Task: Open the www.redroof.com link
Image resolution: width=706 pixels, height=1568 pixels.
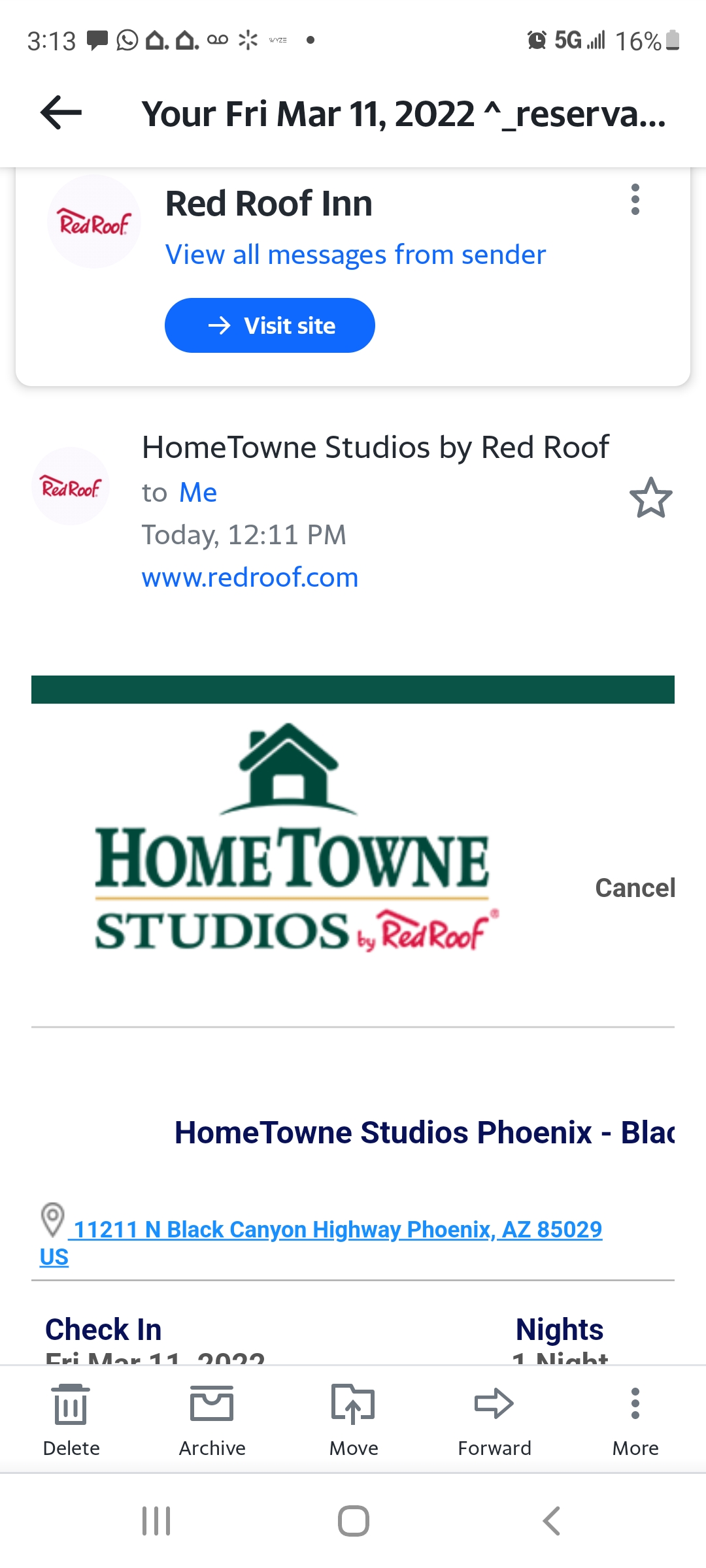Action: [250, 578]
